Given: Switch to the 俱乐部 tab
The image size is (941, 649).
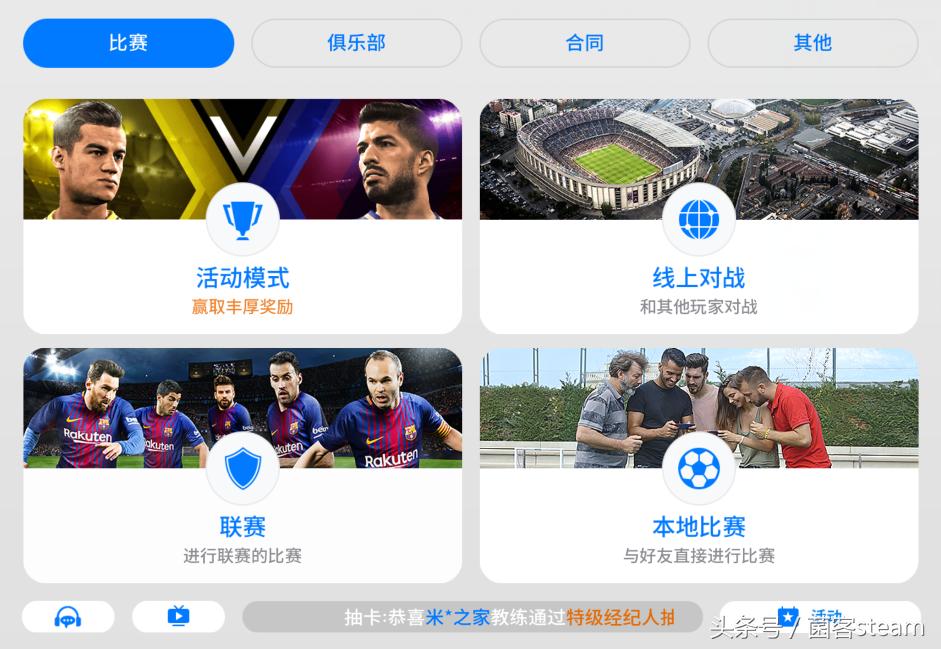Looking at the screenshot, I should [356, 43].
